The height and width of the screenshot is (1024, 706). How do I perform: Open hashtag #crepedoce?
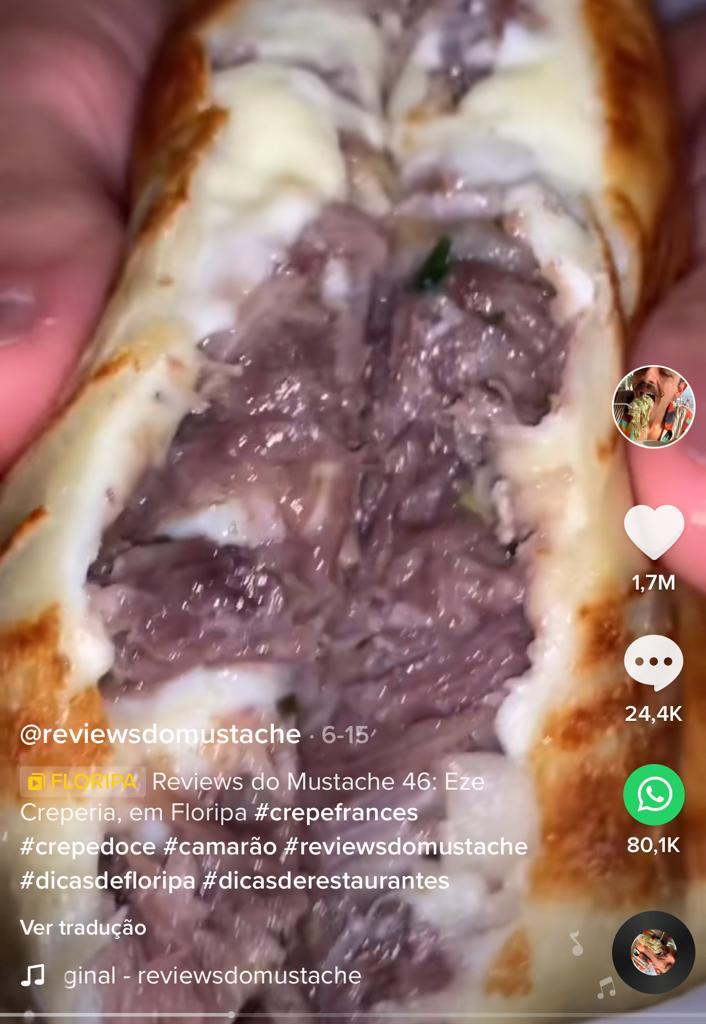coord(88,847)
